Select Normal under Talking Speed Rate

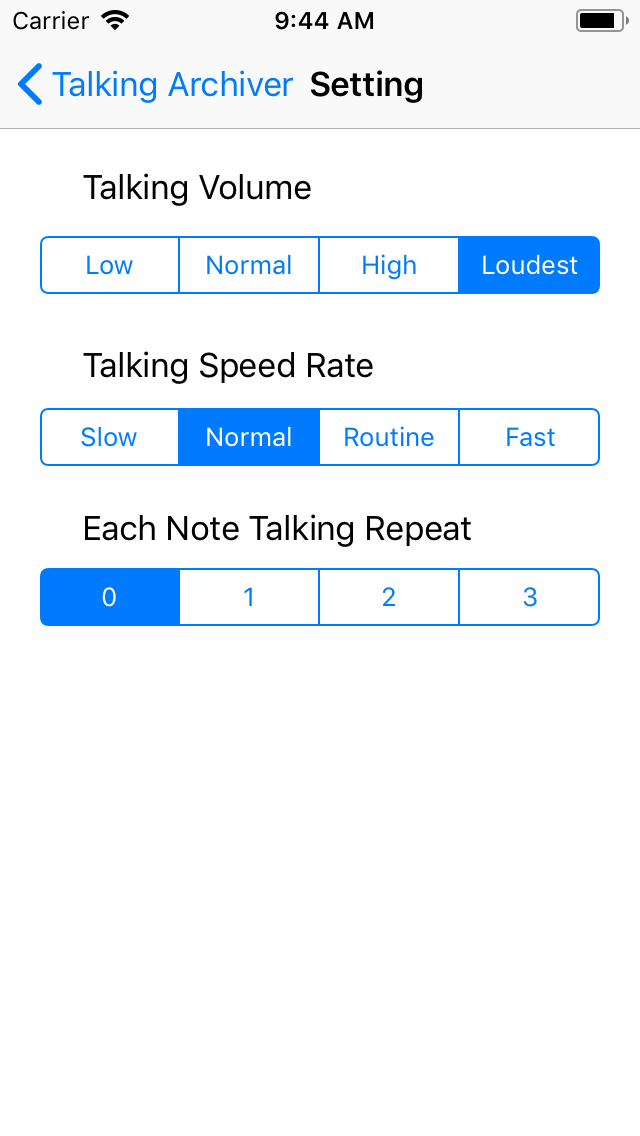click(x=249, y=437)
